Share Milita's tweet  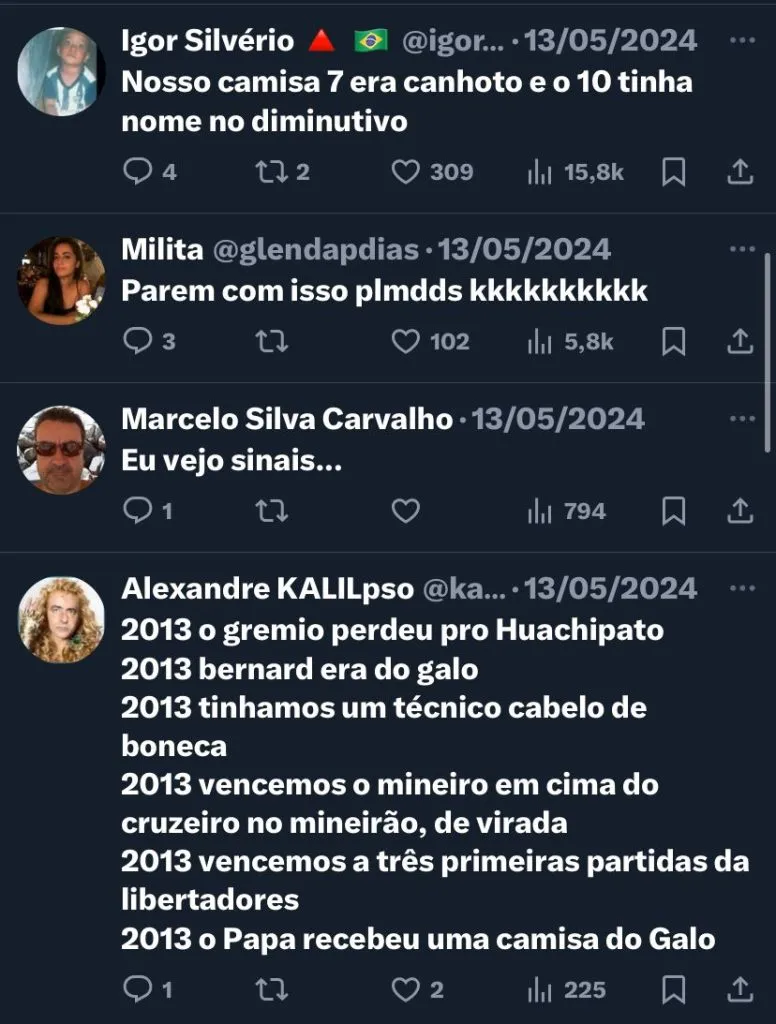739,342
